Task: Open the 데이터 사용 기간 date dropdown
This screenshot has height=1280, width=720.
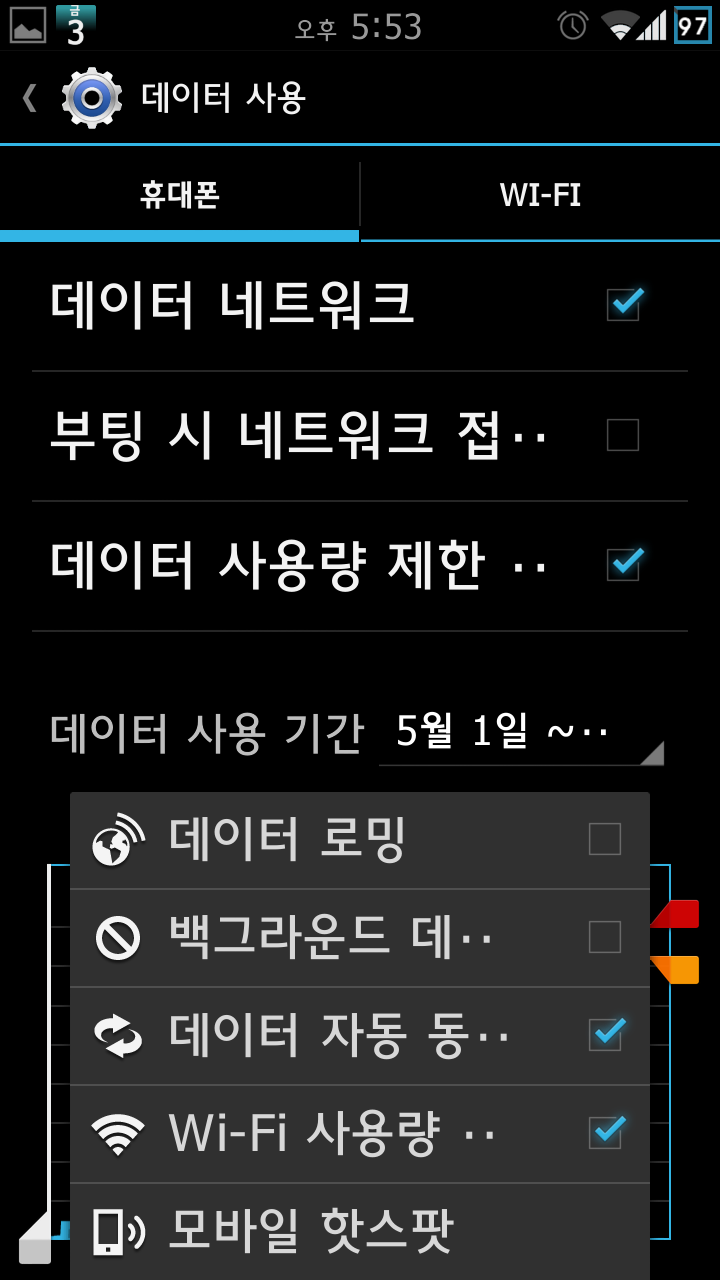Action: pos(520,734)
